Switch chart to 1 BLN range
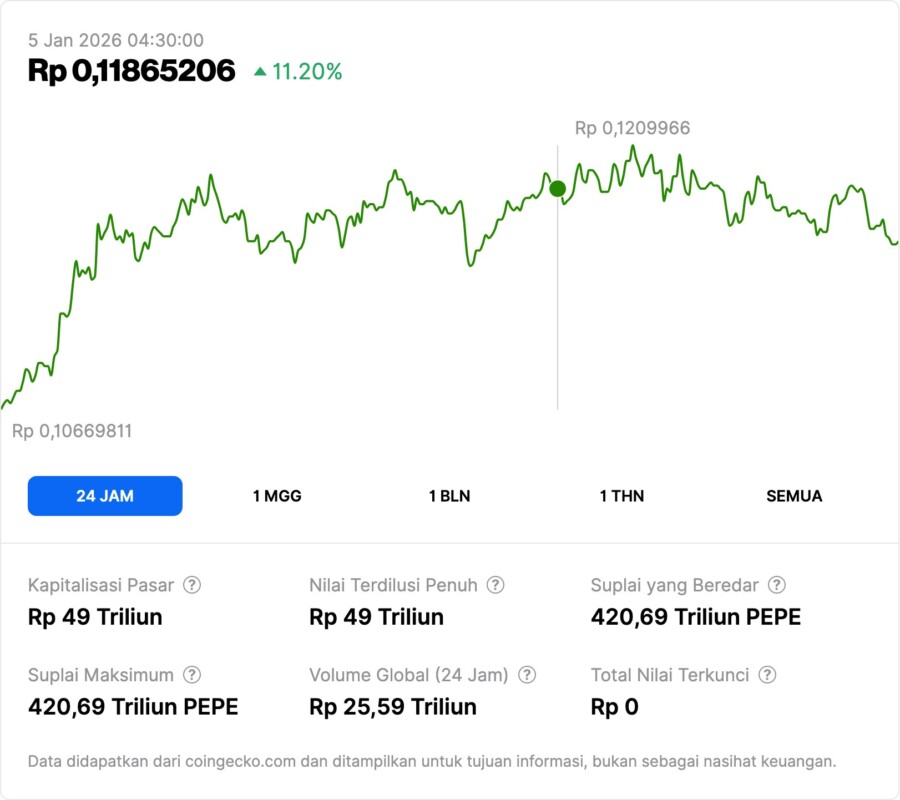Image resolution: width=900 pixels, height=800 pixels. pos(449,496)
